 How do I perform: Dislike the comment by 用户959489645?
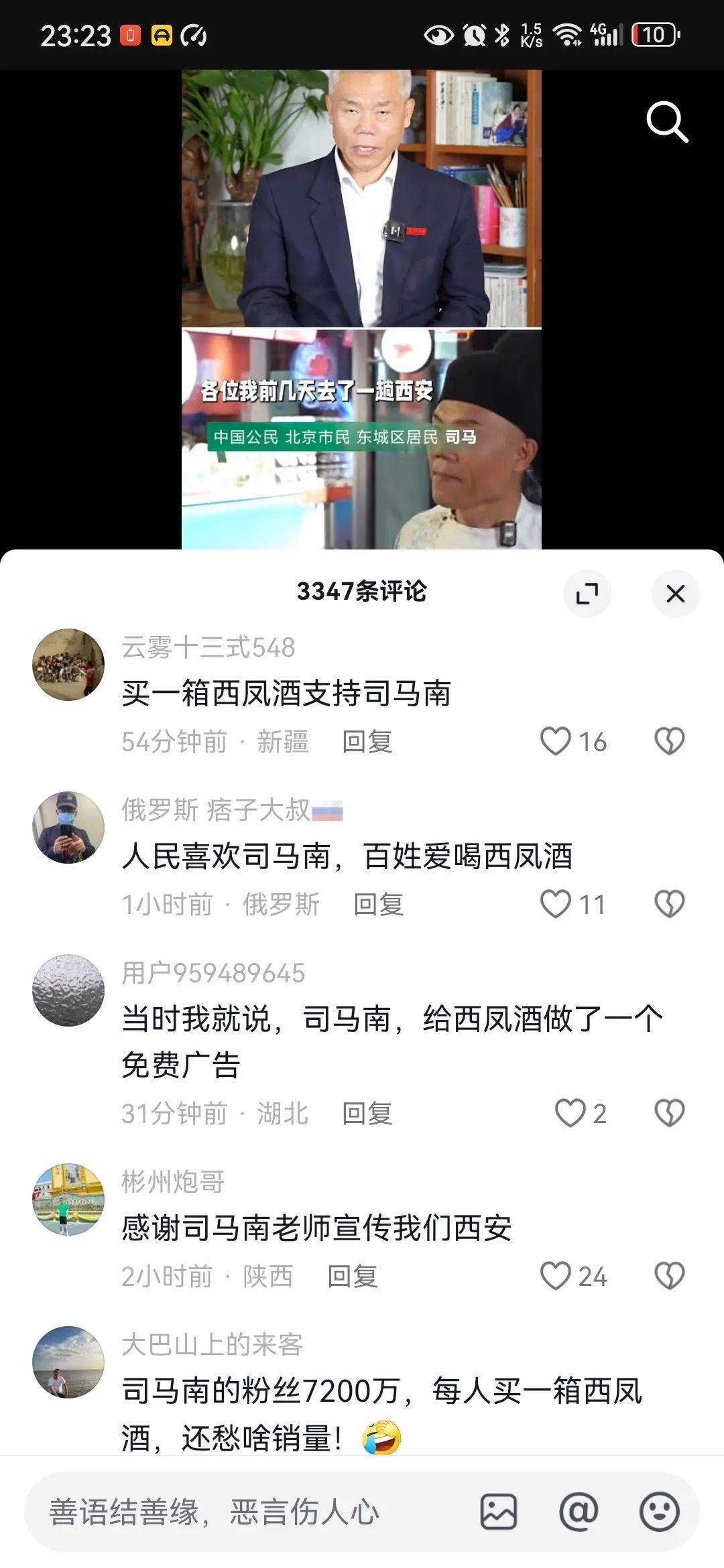pos(669,1113)
